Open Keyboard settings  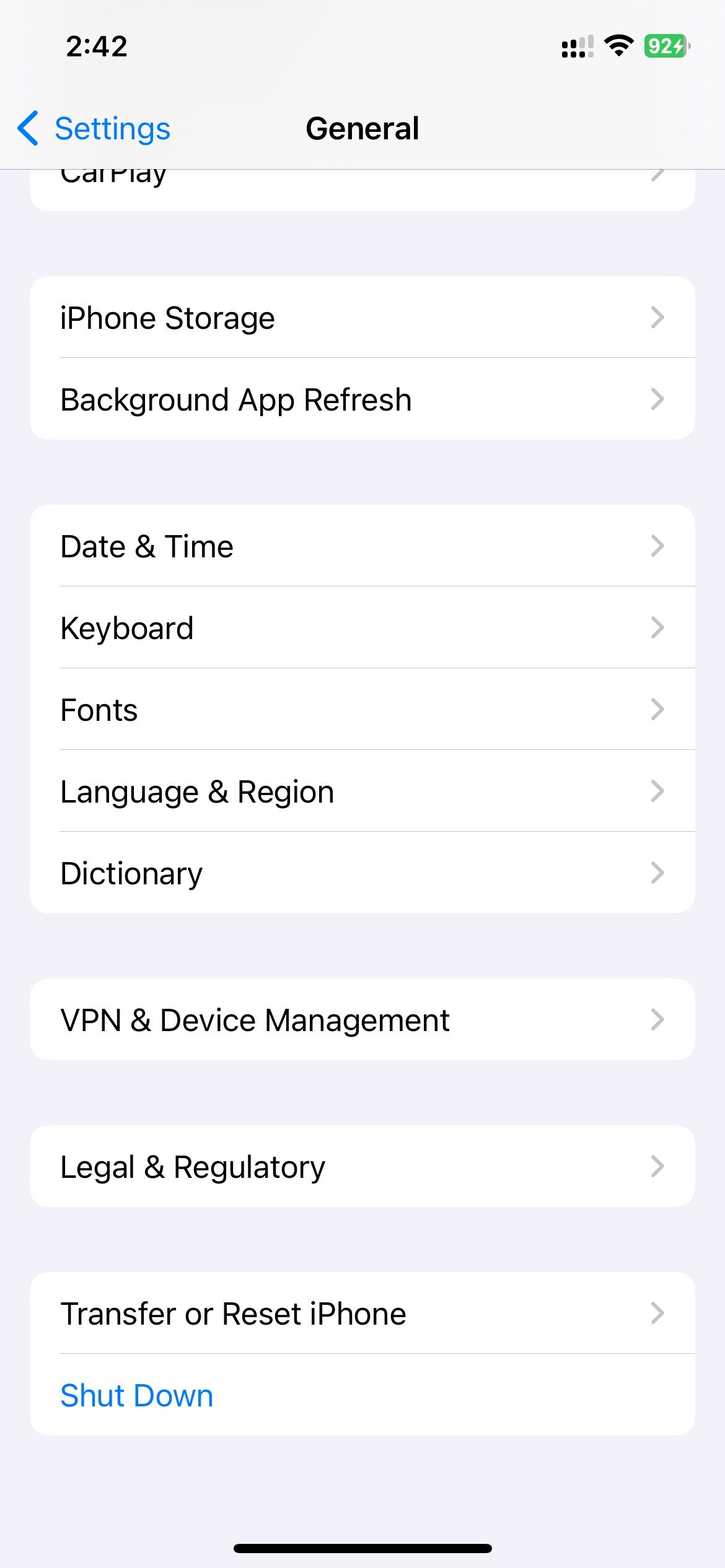[x=362, y=627]
